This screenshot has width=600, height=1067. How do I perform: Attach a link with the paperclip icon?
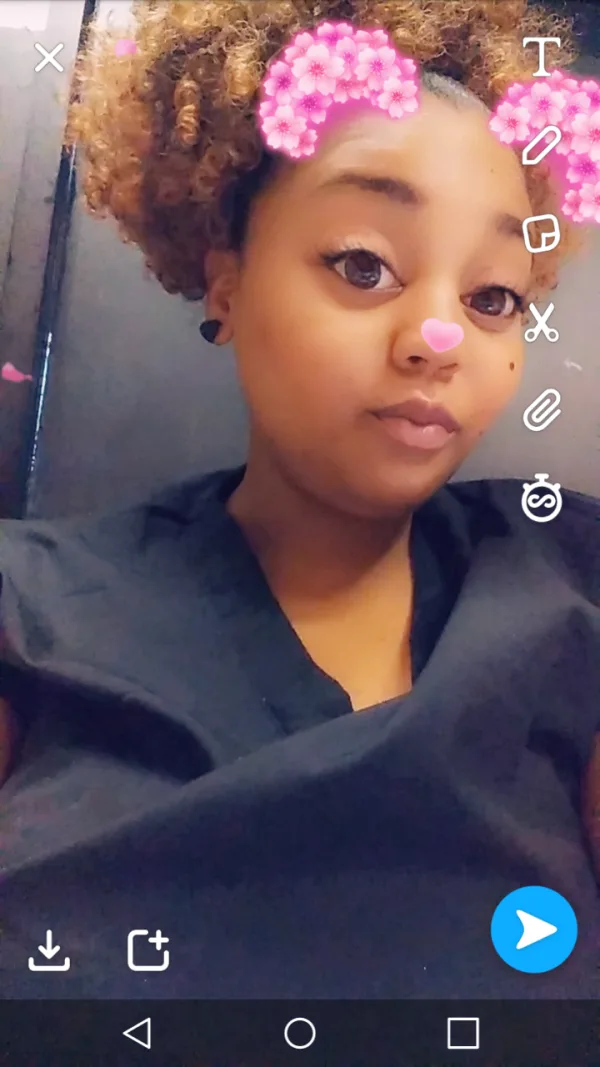point(541,410)
